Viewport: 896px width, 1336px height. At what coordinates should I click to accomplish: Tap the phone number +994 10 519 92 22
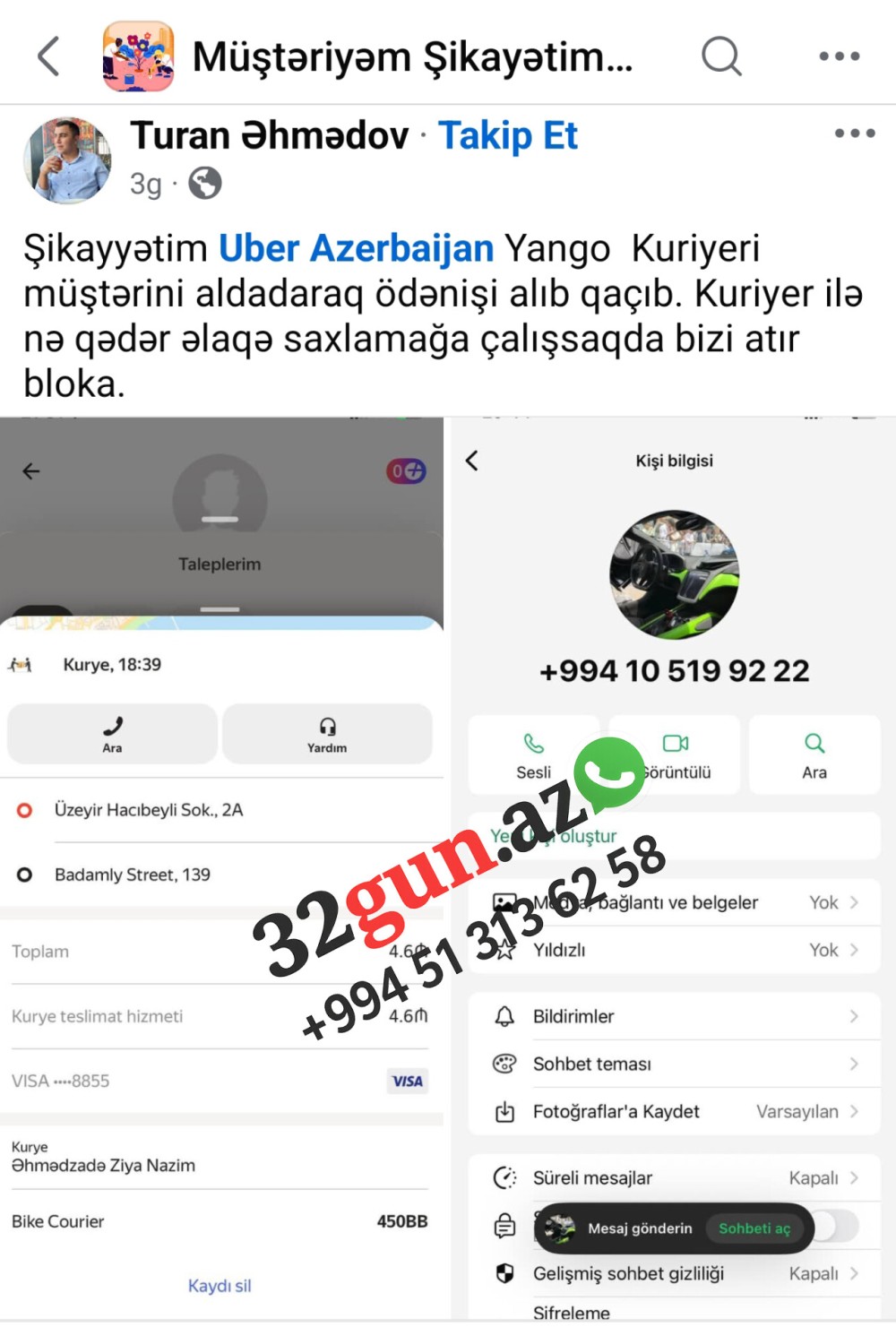[674, 670]
